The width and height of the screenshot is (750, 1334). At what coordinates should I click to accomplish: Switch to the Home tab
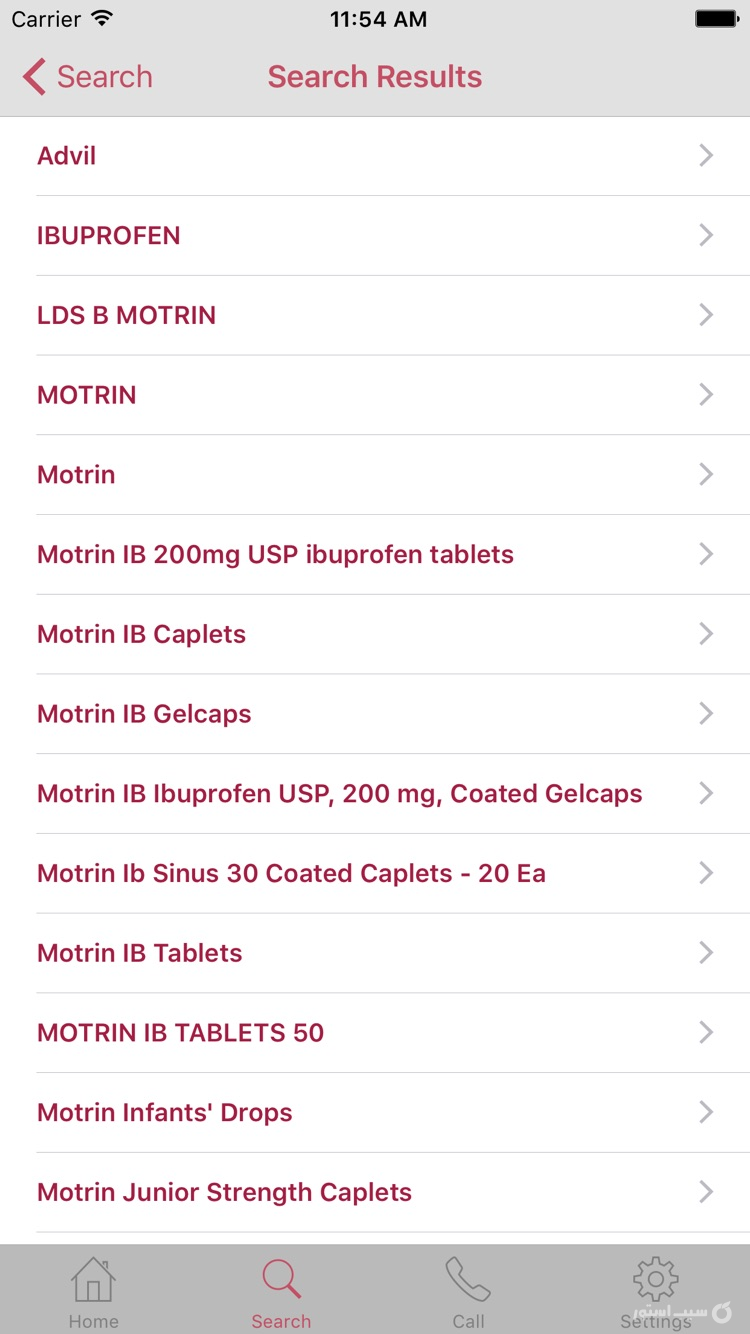(93, 1292)
